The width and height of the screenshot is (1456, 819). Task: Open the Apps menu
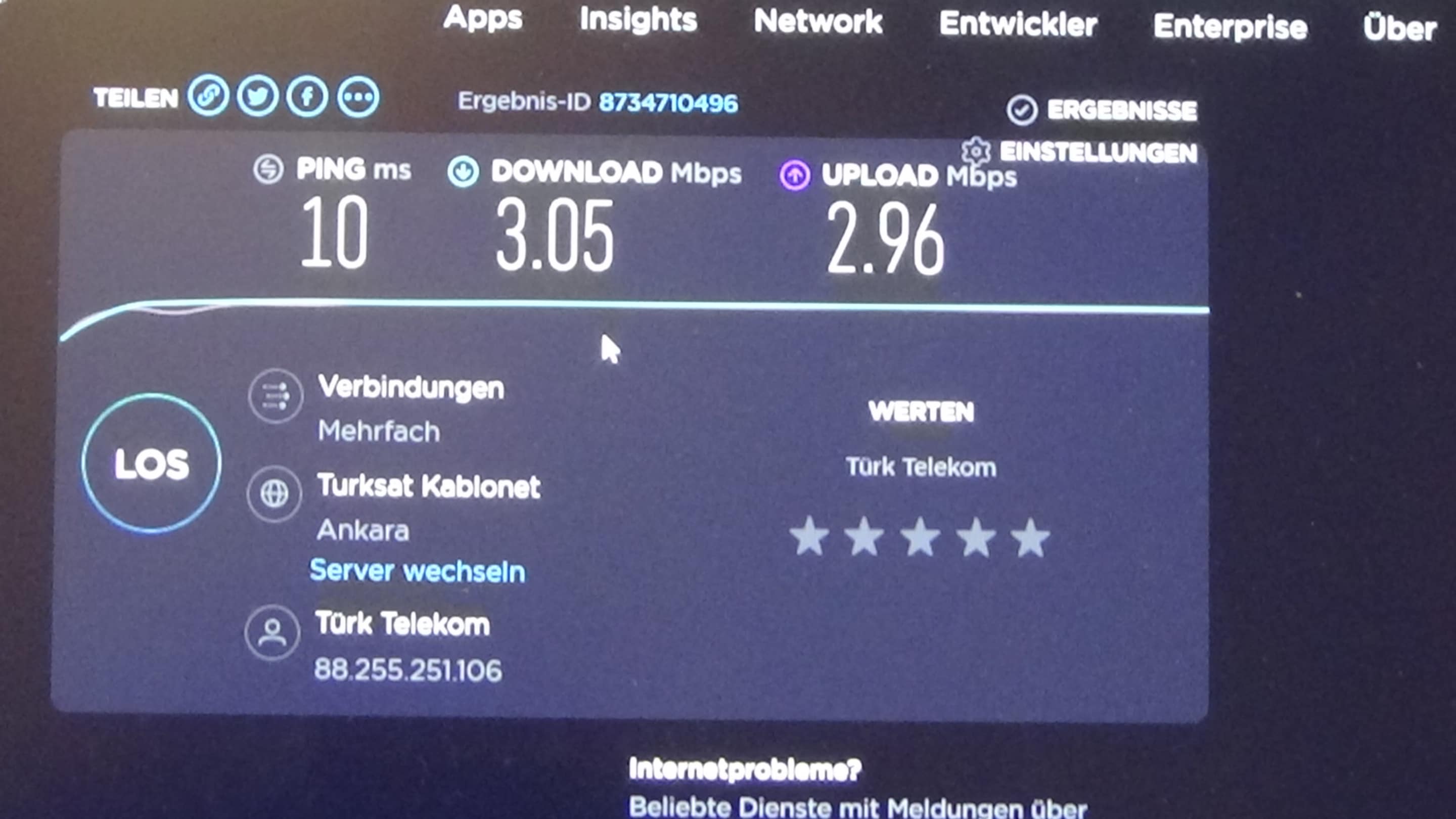click(483, 19)
